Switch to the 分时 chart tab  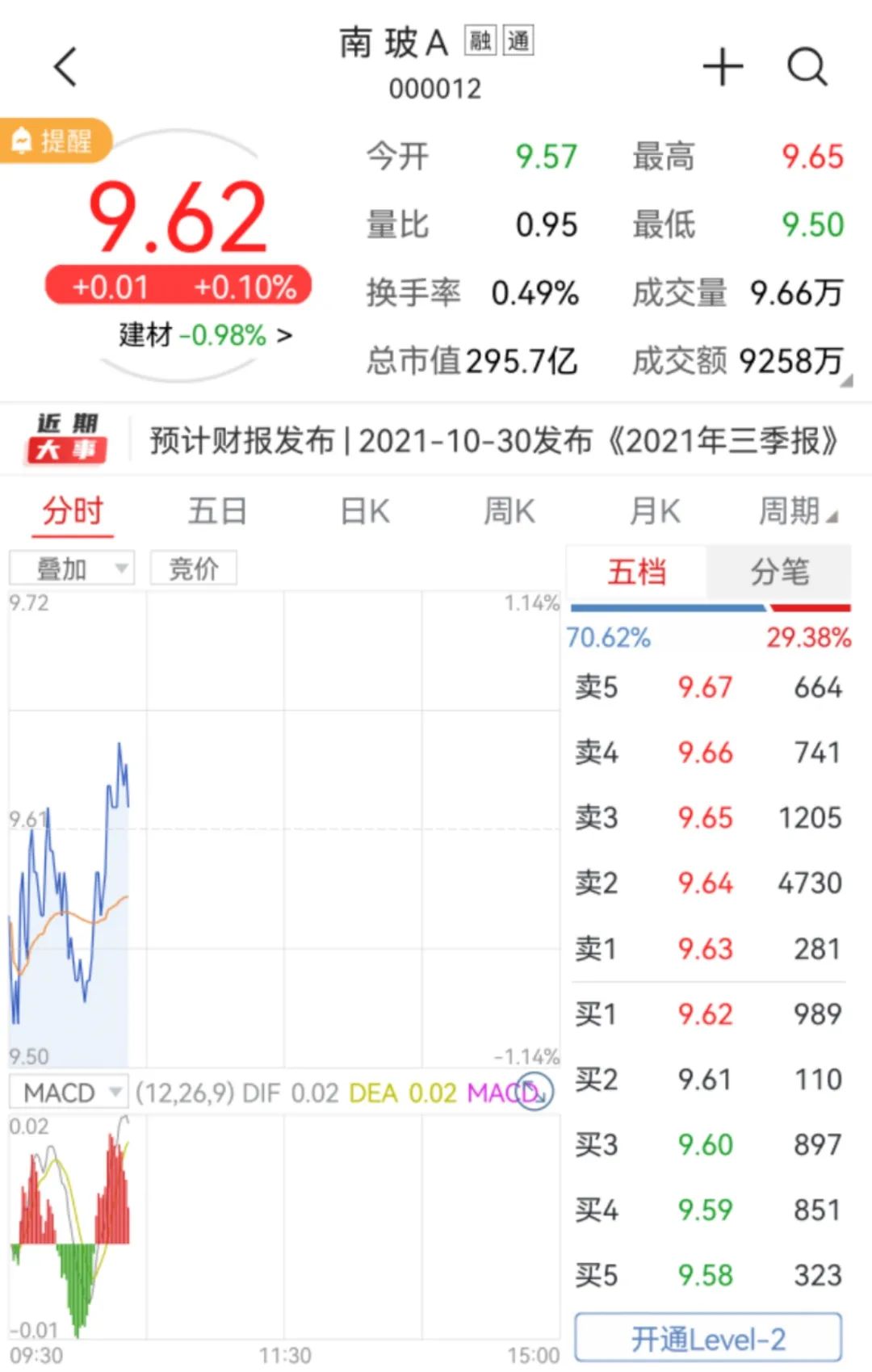(x=73, y=511)
